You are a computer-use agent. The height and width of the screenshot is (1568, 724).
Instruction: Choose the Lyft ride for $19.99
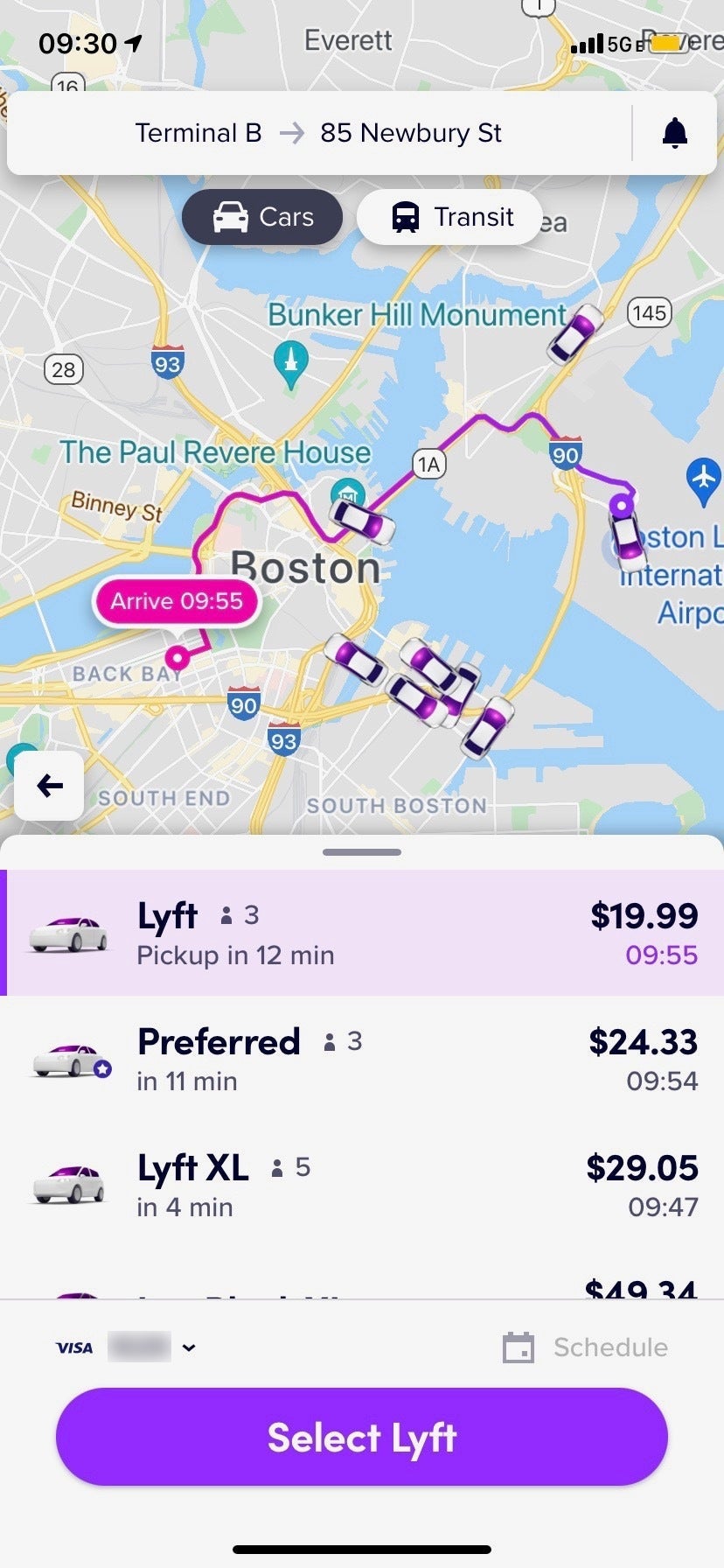click(362, 933)
